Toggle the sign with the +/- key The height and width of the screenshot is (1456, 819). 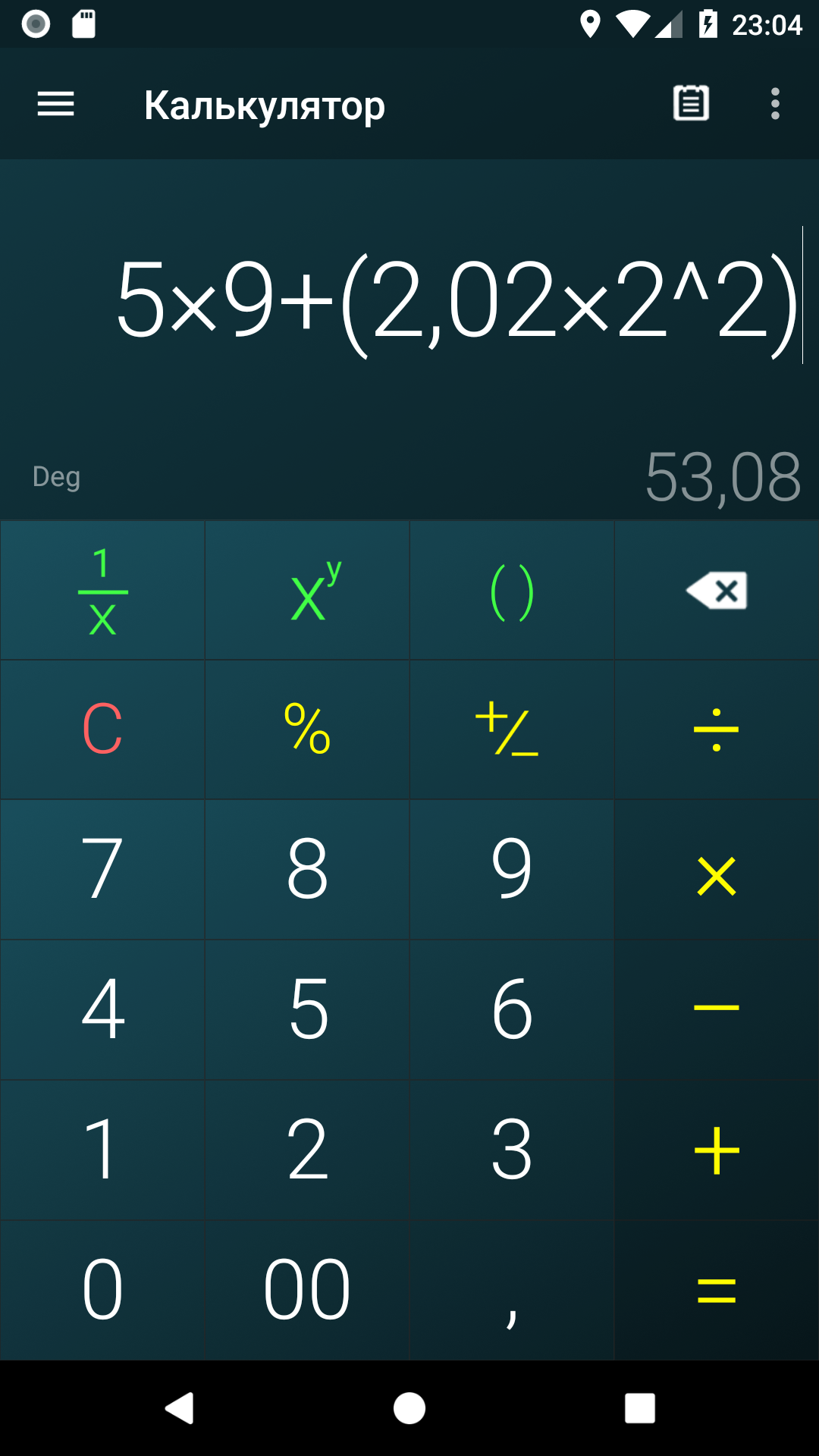pyautogui.click(x=512, y=730)
